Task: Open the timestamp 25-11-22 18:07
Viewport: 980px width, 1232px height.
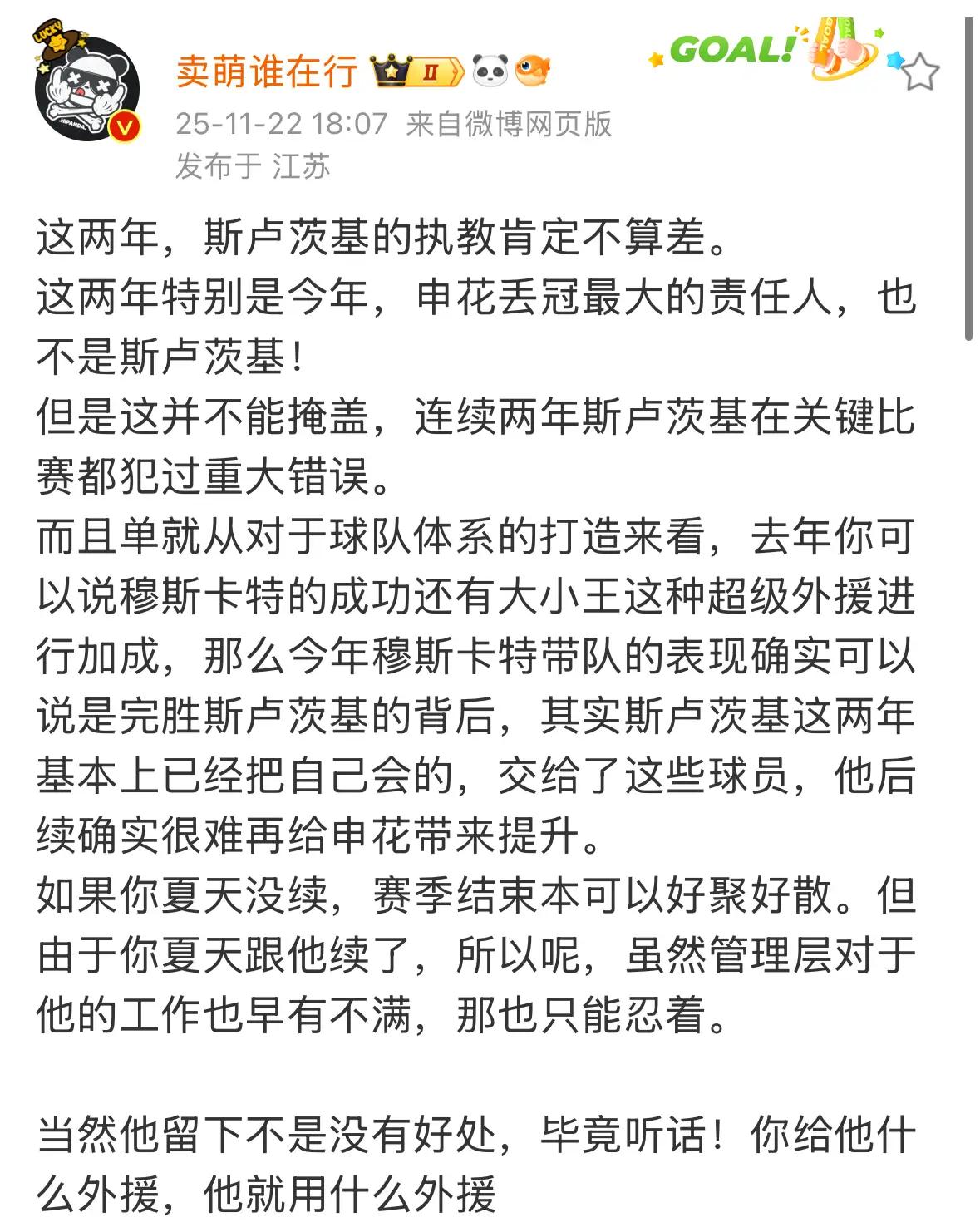Action: point(278,125)
